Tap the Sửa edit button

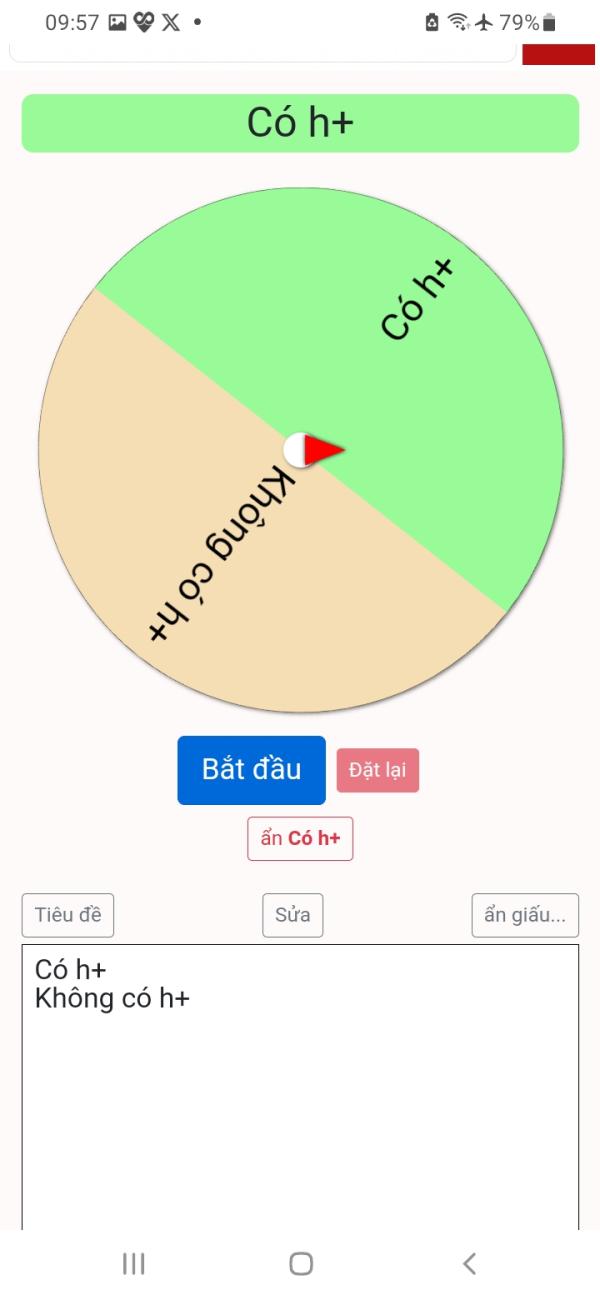pos(292,915)
